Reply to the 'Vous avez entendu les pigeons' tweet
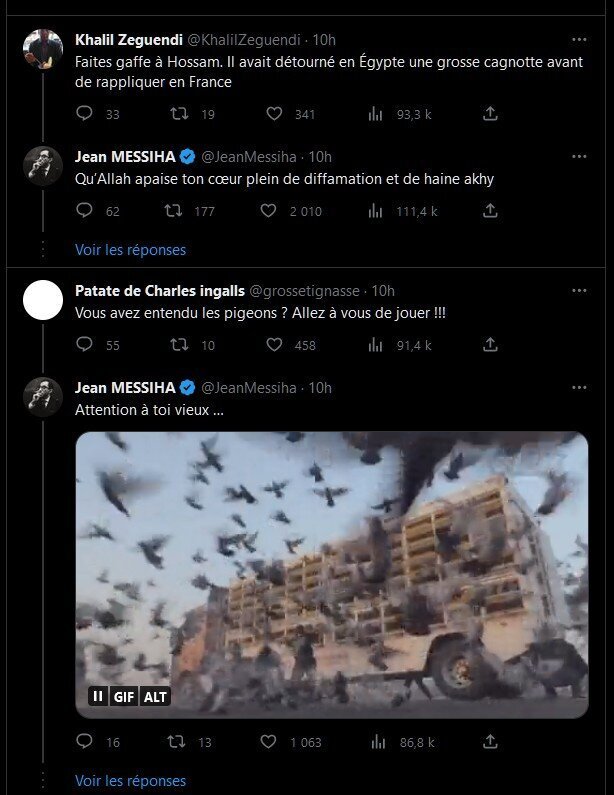This screenshot has height=795, width=614. click(84, 345)
